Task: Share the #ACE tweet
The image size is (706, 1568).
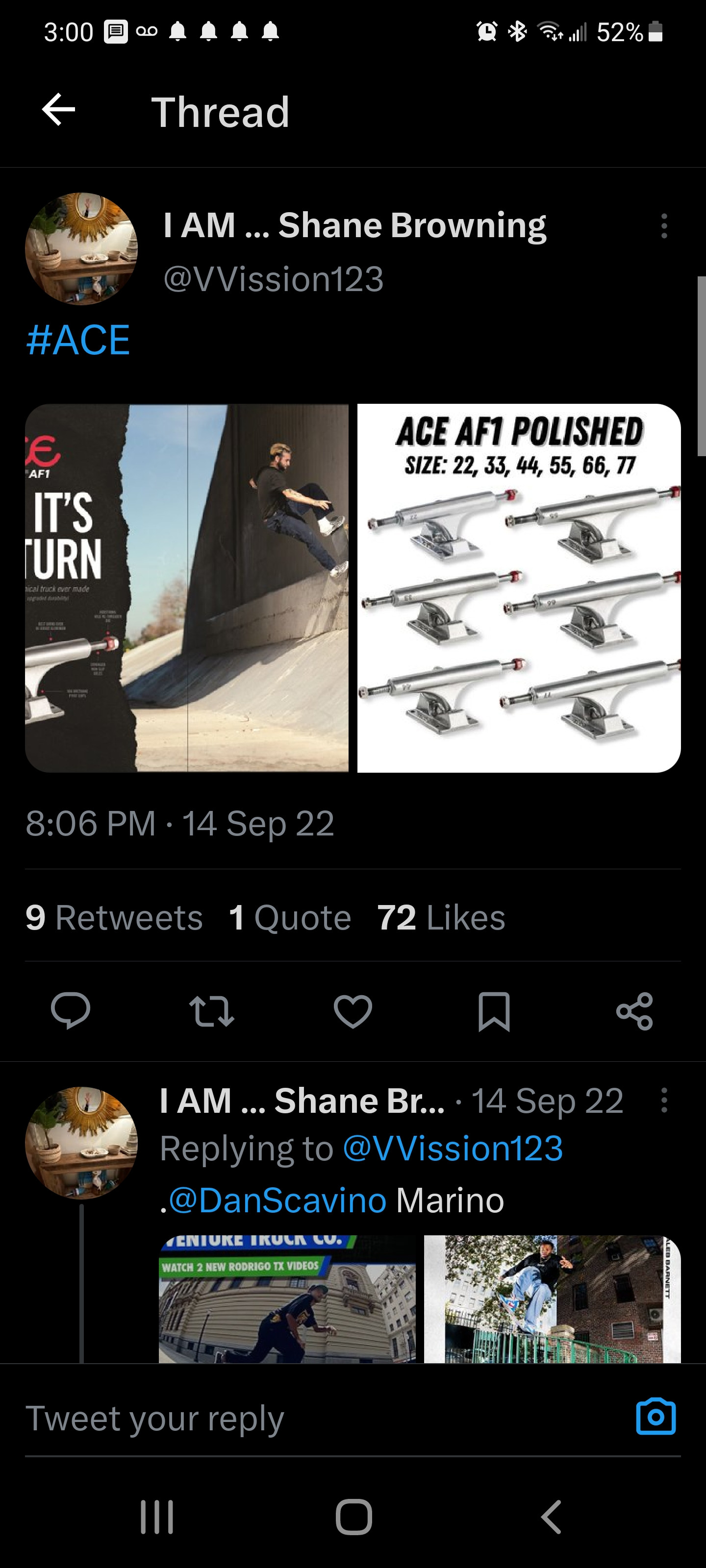Action: coord(635,1010)
